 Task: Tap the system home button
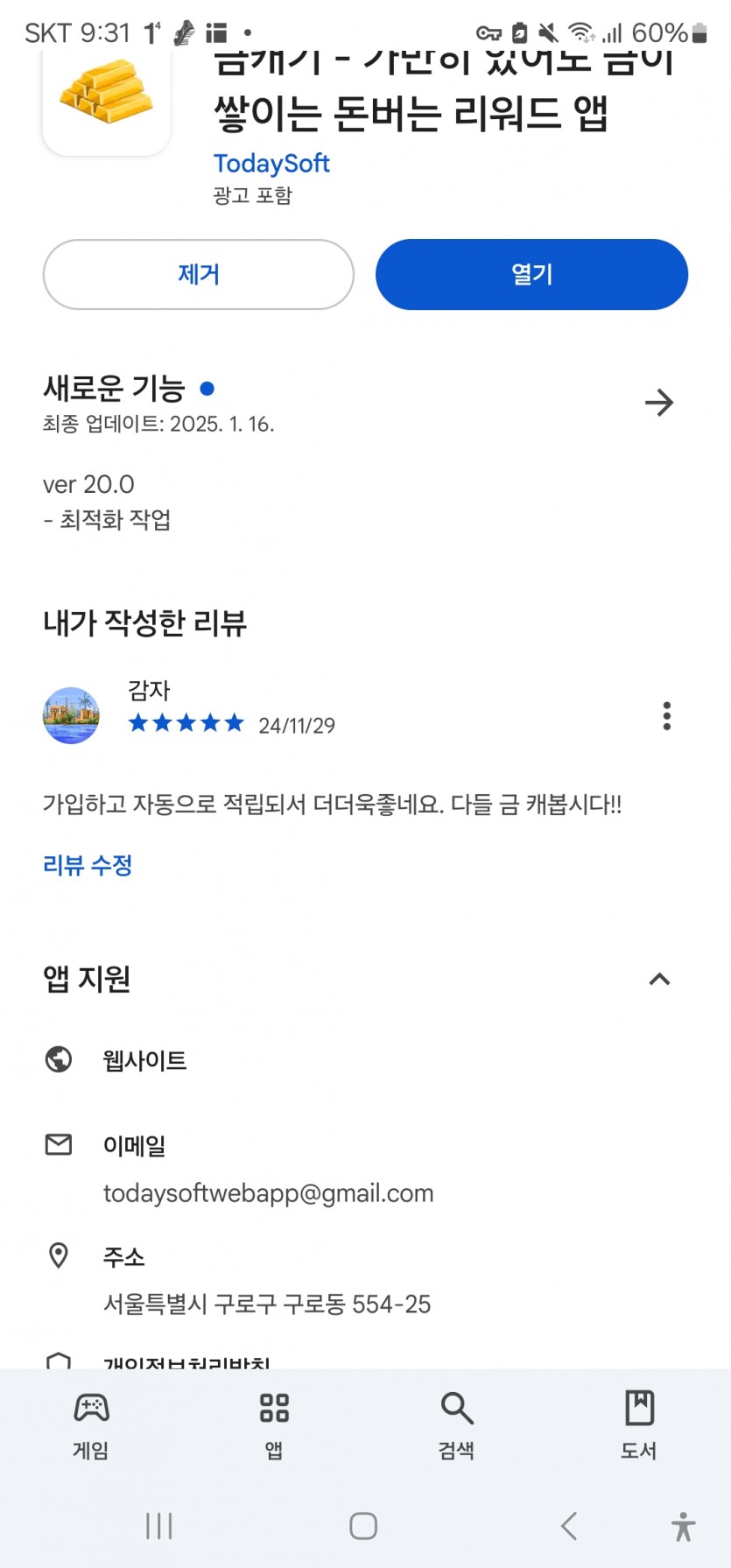363,1526
